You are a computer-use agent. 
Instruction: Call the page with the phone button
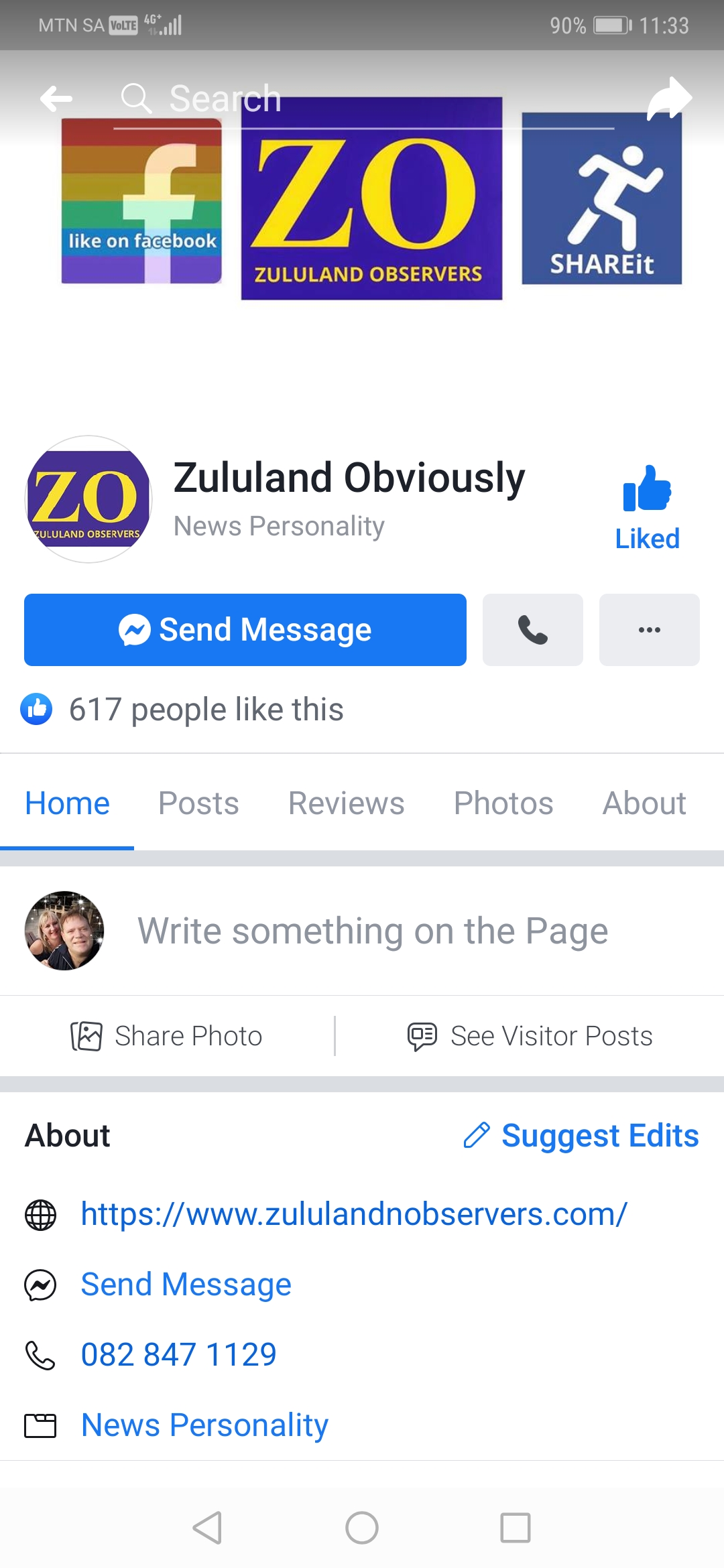533,630
